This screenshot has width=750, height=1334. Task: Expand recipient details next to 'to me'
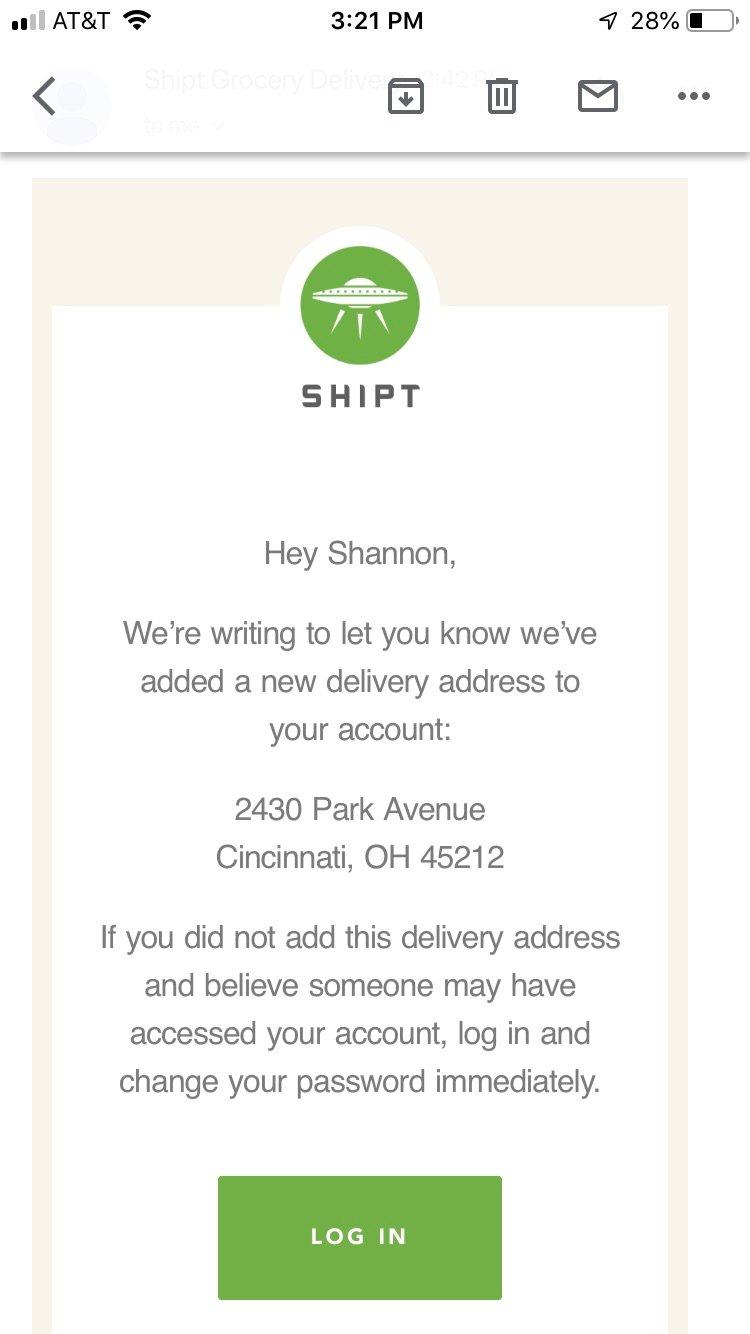pyautogui.click(x=216, y=126)
